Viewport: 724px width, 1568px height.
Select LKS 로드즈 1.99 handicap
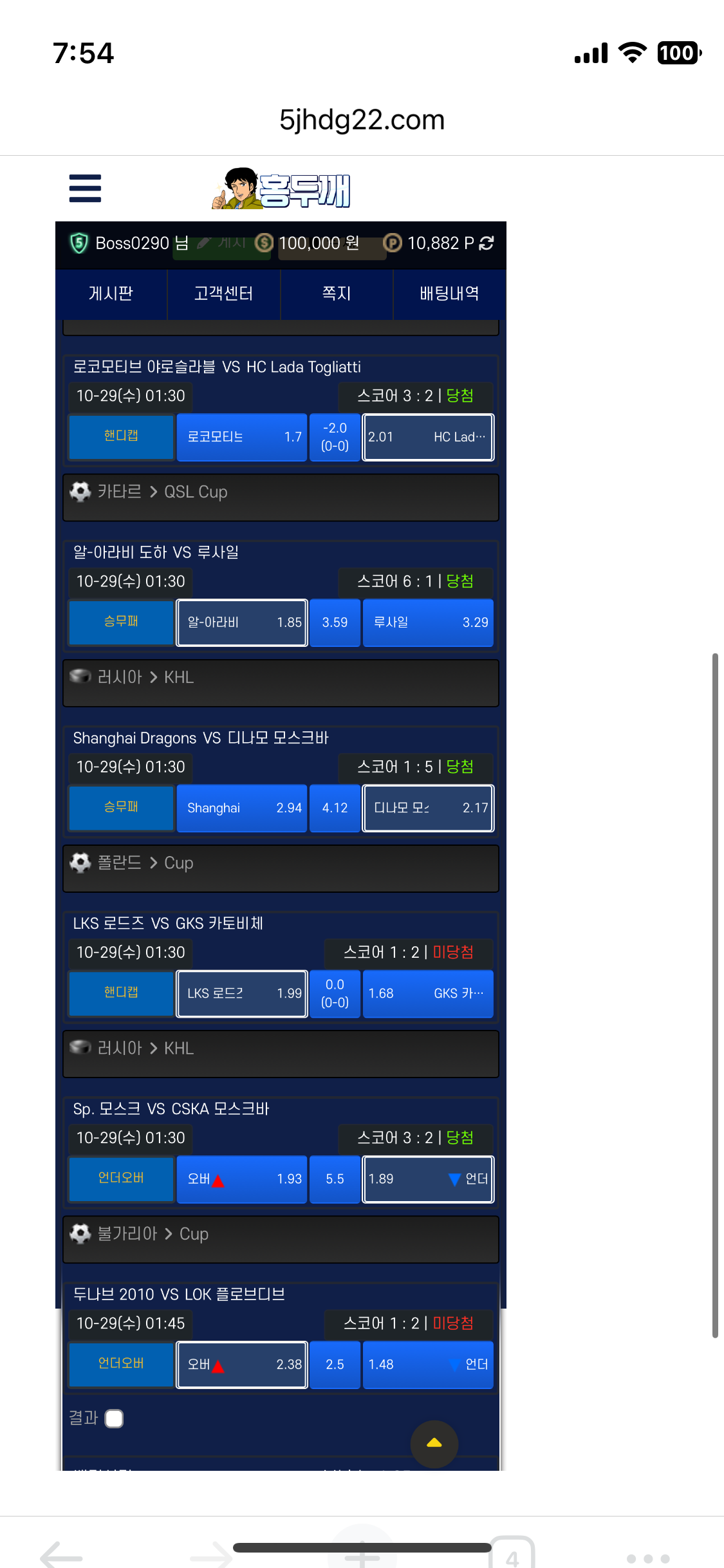pos(241,993)
